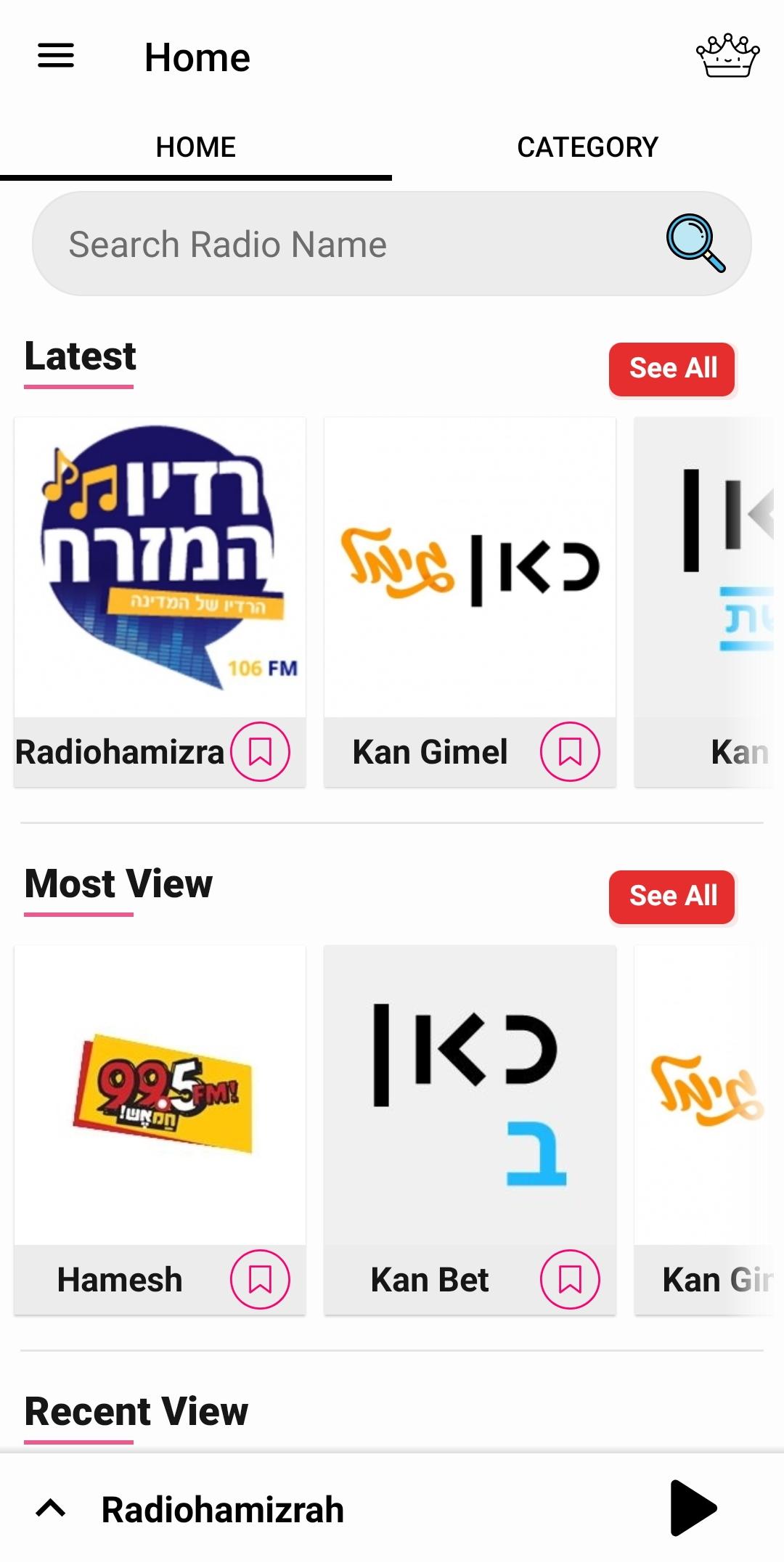Screen dimensions: 784x1568
Task: See all Most View stations
Action: [672, 897]
